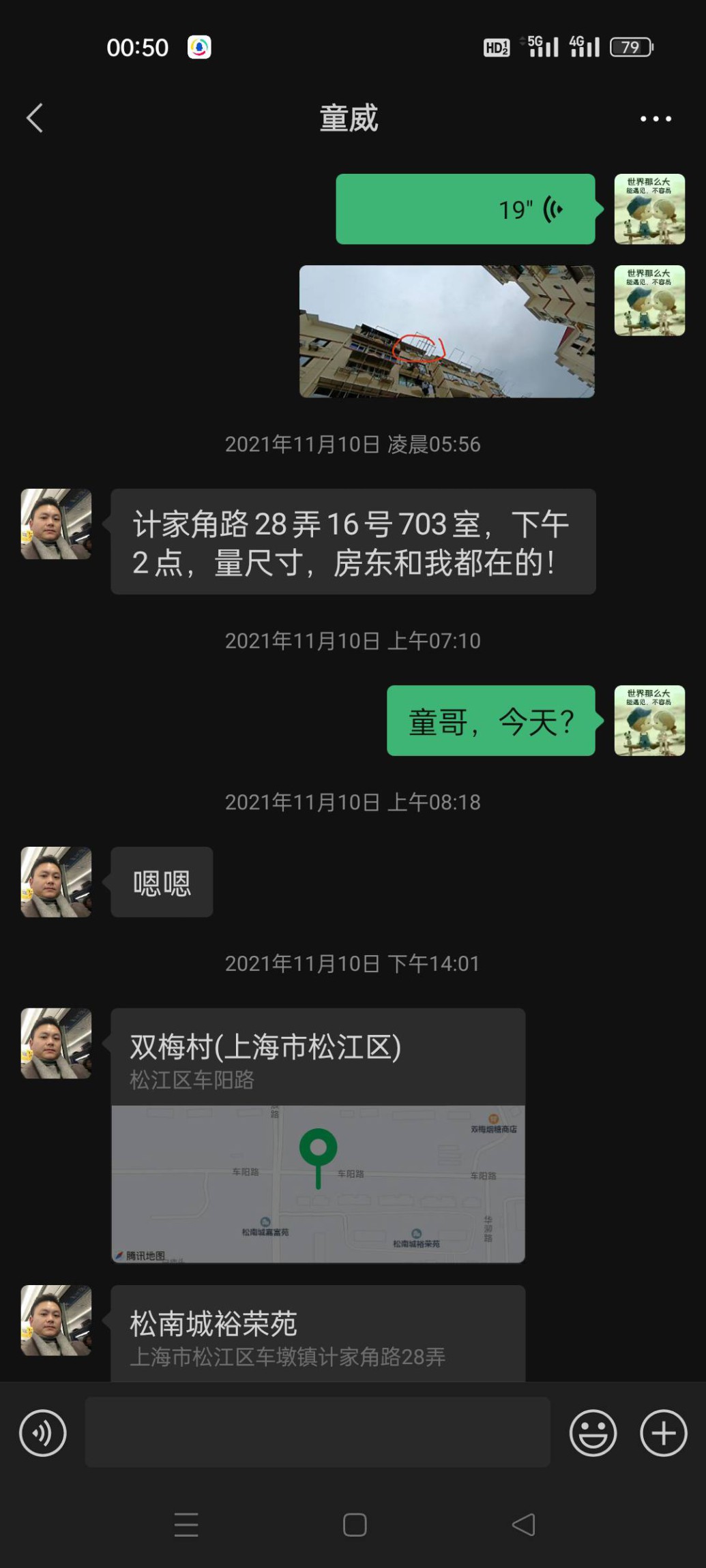Switch to voice input mode
This screenshot has height=1568, width=706.
pos(43,1432)
